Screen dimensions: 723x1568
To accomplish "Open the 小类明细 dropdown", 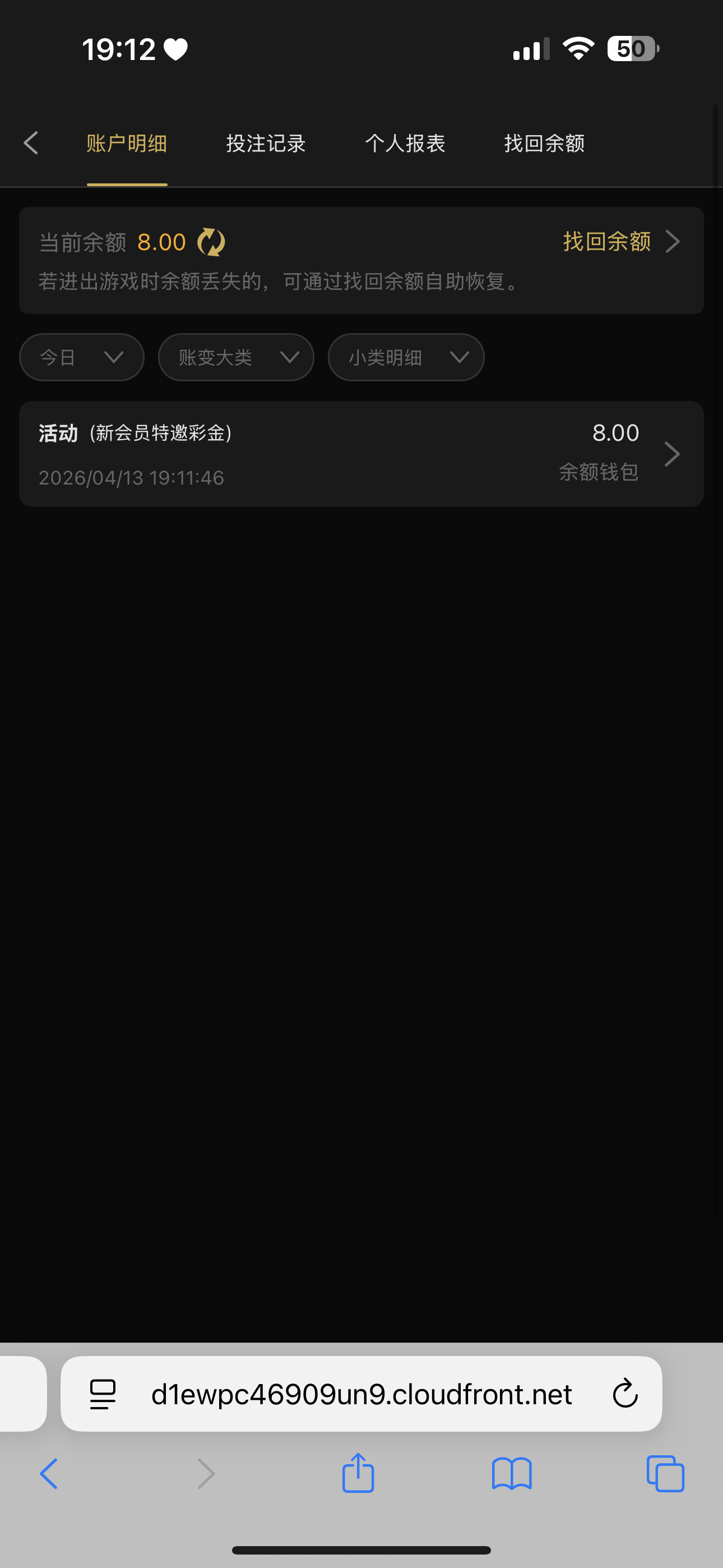I will point(405,357).
